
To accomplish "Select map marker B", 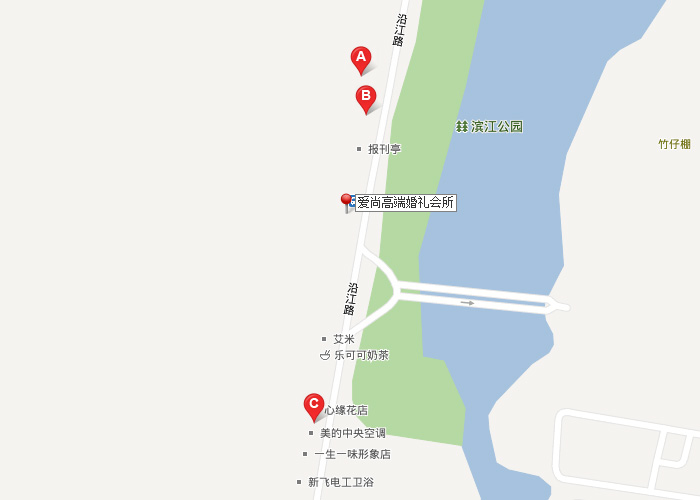I will point(366,97).
